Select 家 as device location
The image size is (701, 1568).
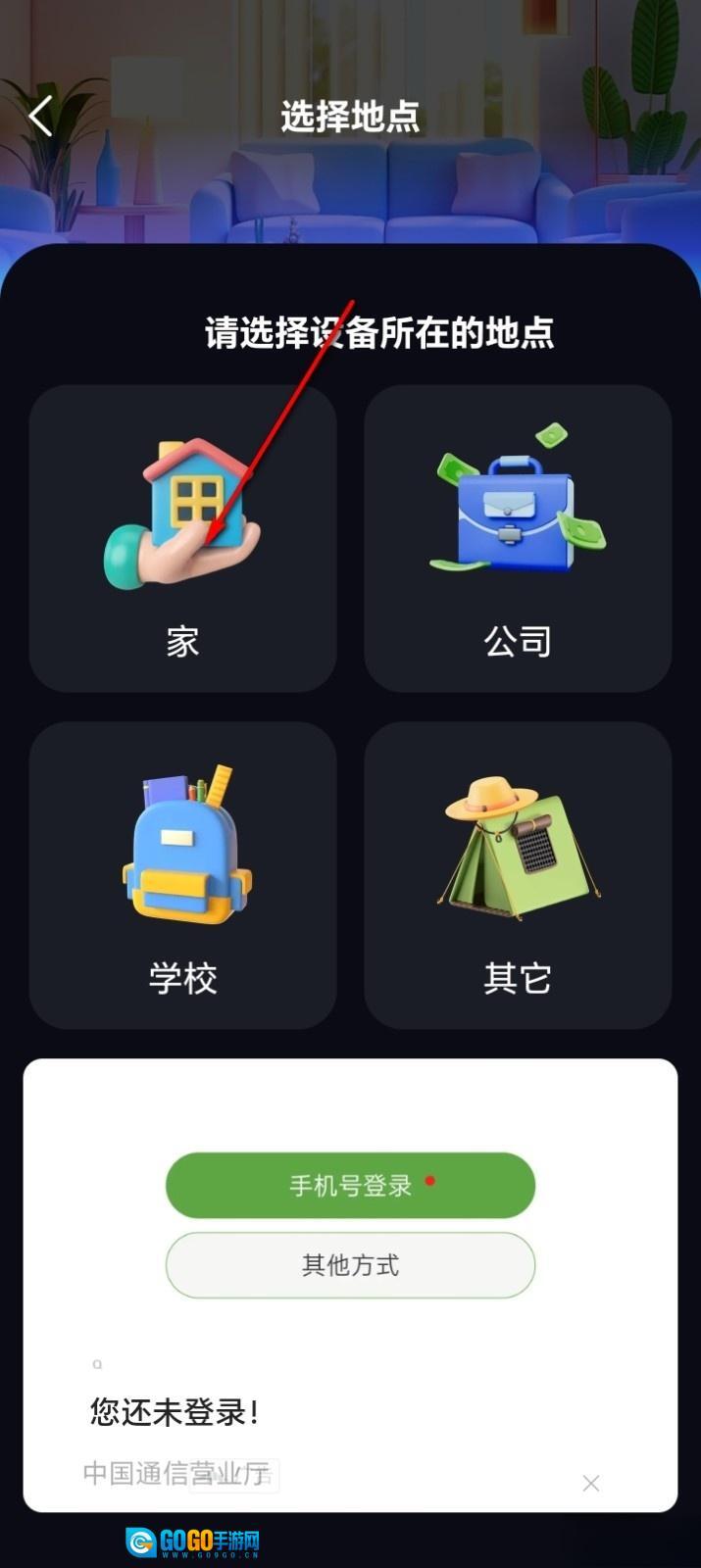coord(183,538)
